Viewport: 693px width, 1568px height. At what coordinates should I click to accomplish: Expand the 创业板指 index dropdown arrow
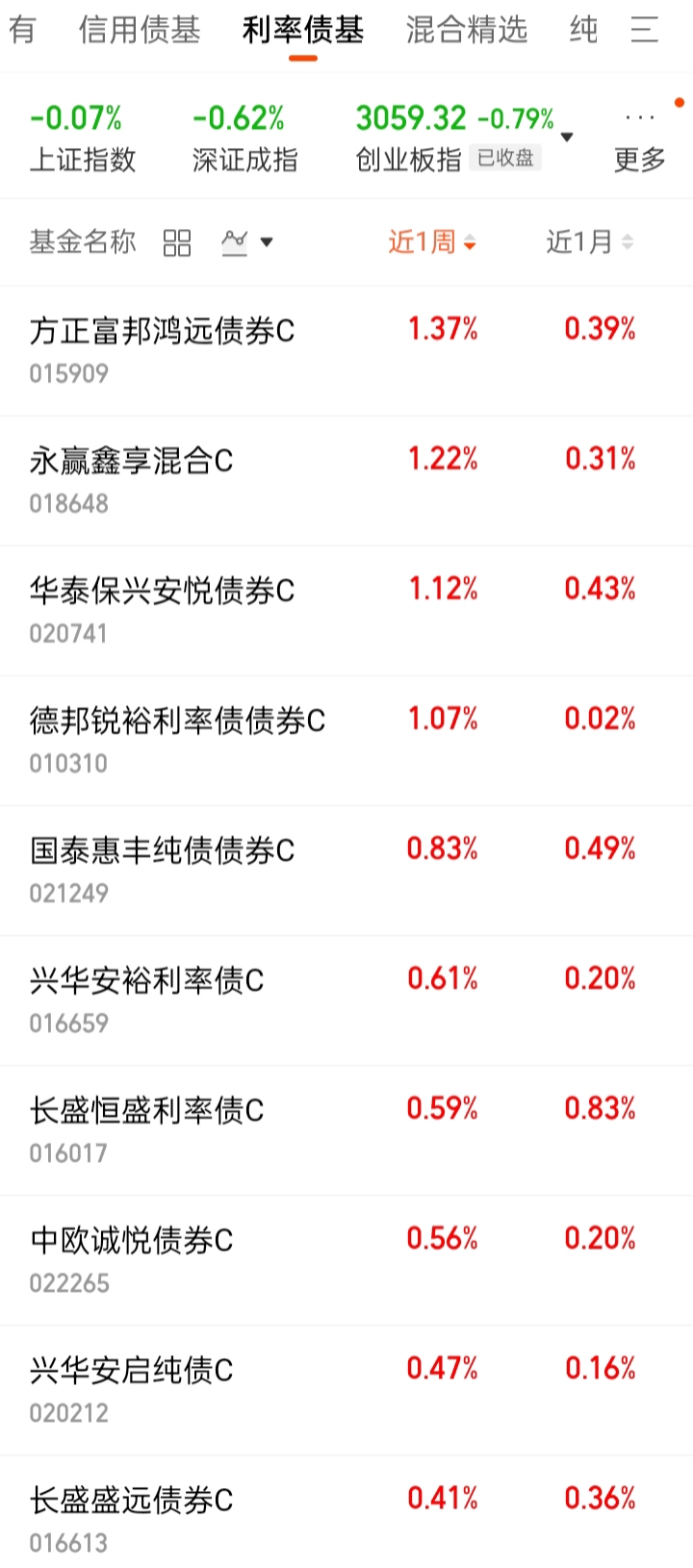[567, 137]
